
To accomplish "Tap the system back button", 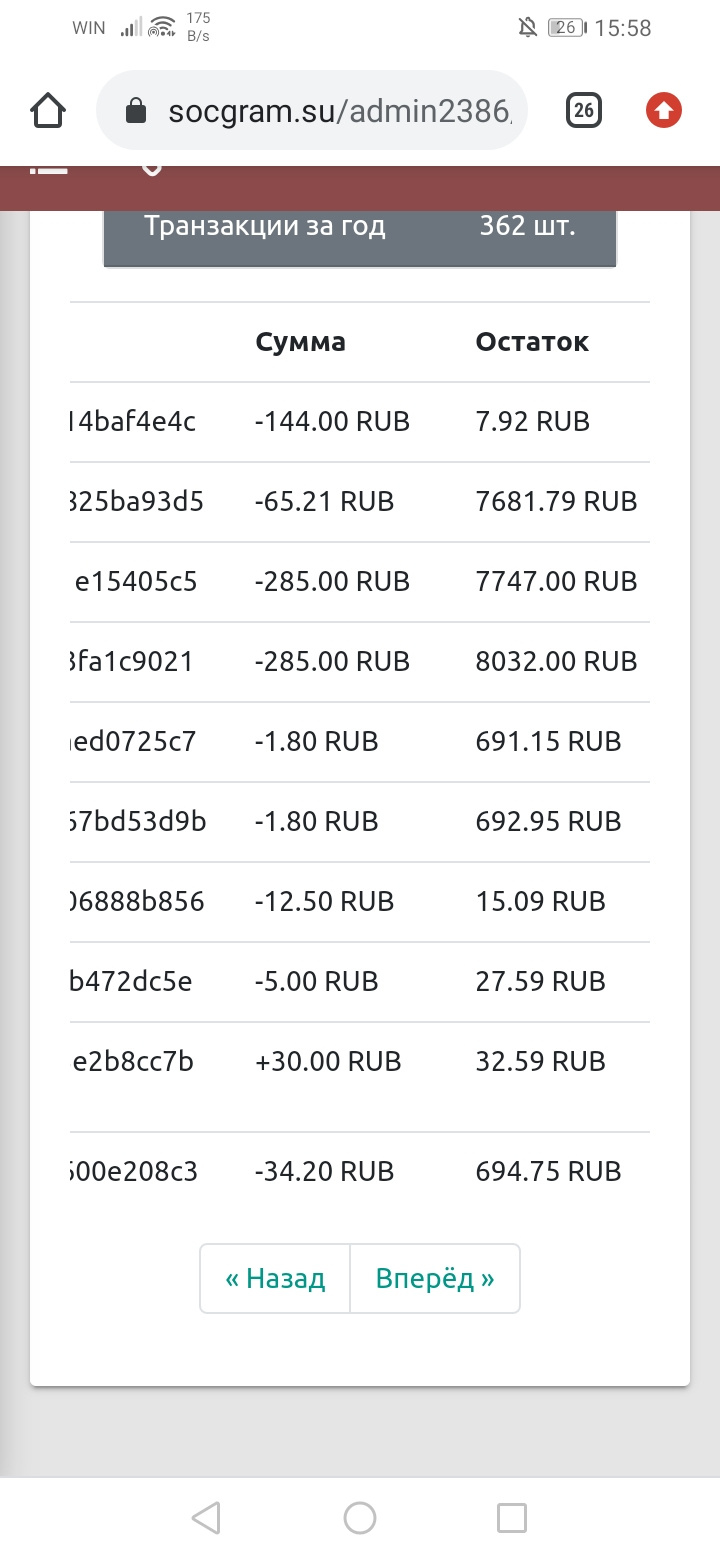I will (x=206, y=1518).
